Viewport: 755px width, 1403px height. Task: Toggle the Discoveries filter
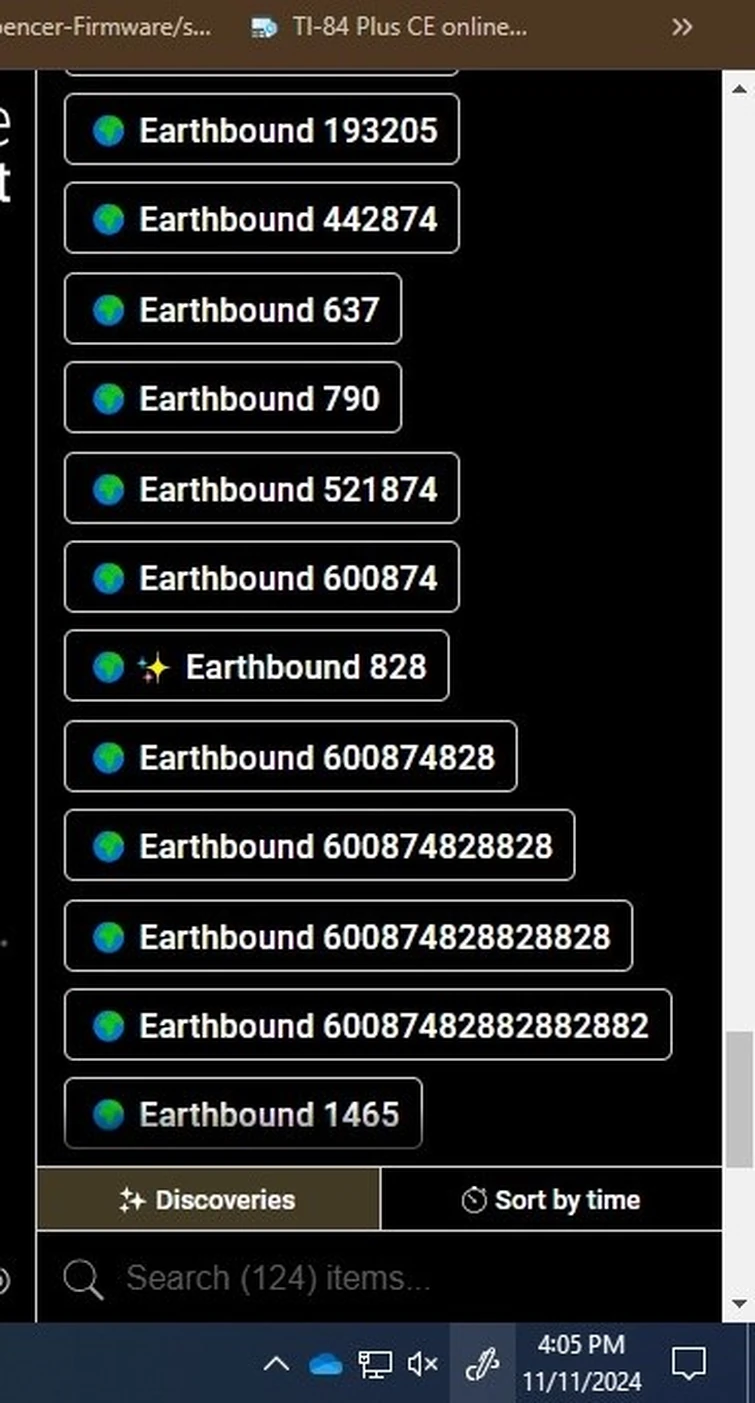click(208, 1199)
